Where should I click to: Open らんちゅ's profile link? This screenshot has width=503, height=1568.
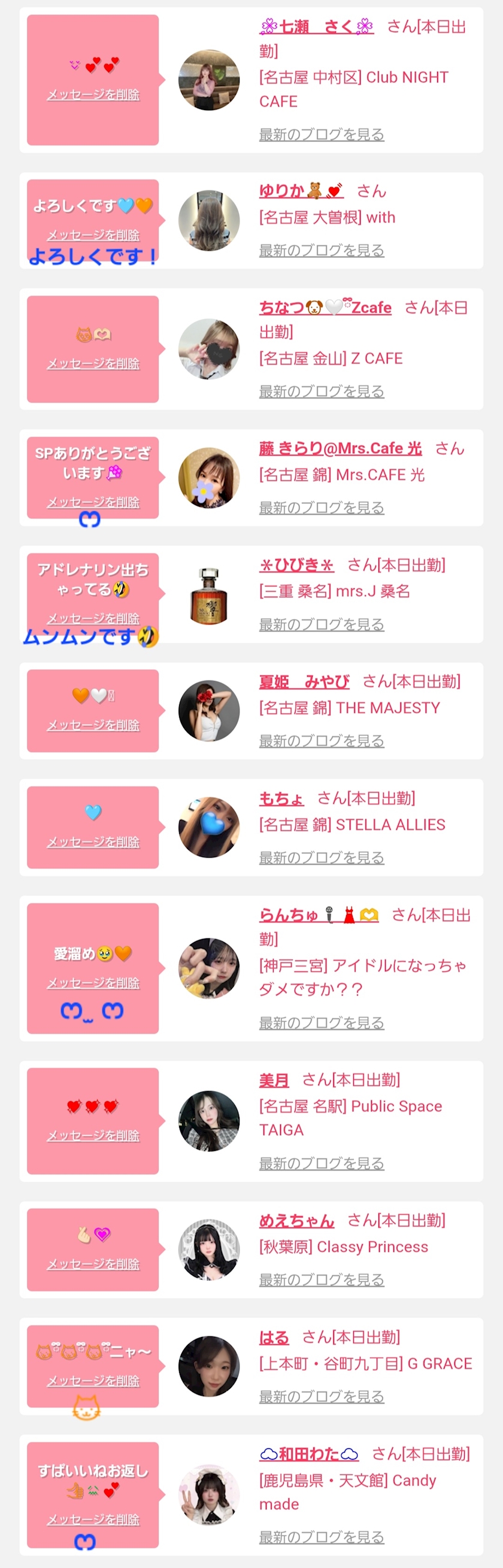tap(319, 916)
